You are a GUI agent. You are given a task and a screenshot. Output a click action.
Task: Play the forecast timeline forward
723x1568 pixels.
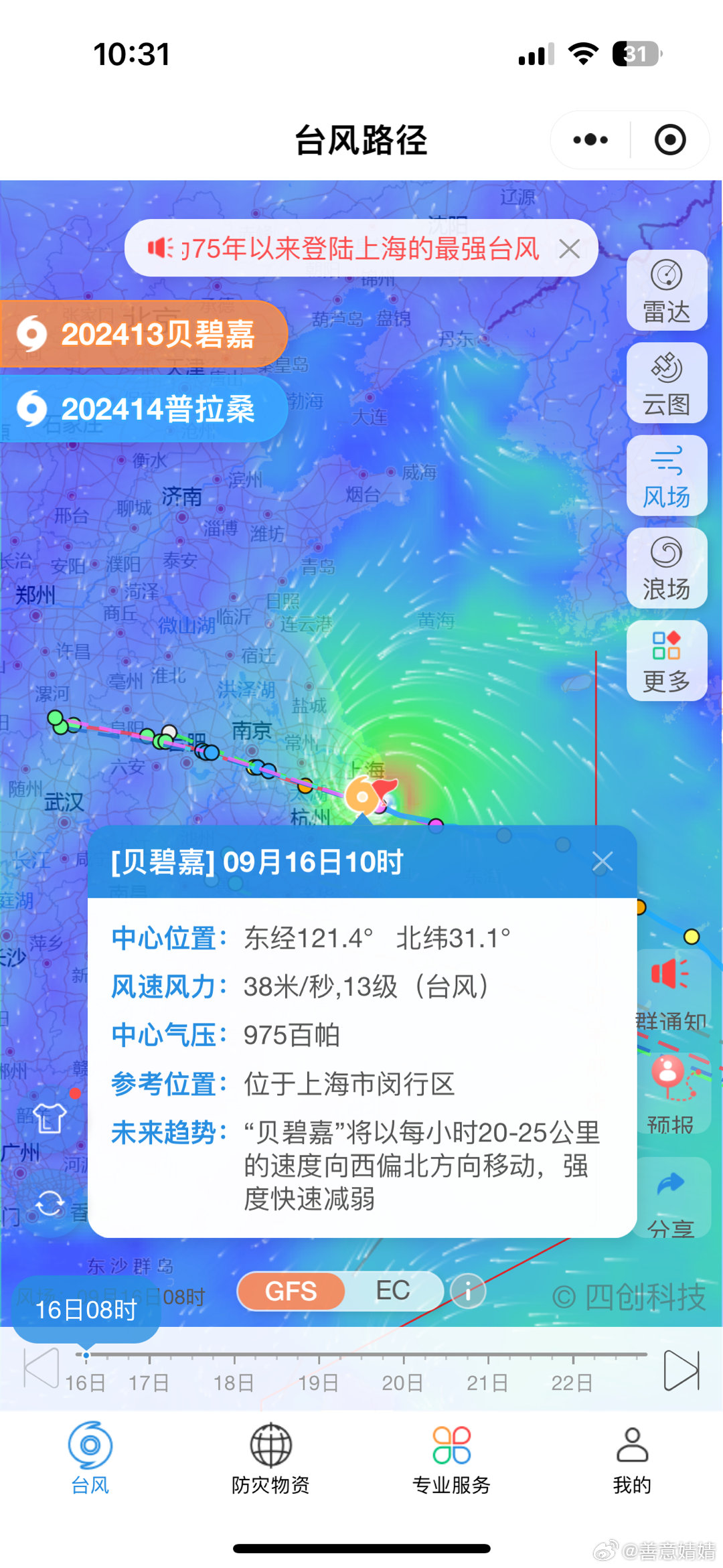click(682, 1370)
